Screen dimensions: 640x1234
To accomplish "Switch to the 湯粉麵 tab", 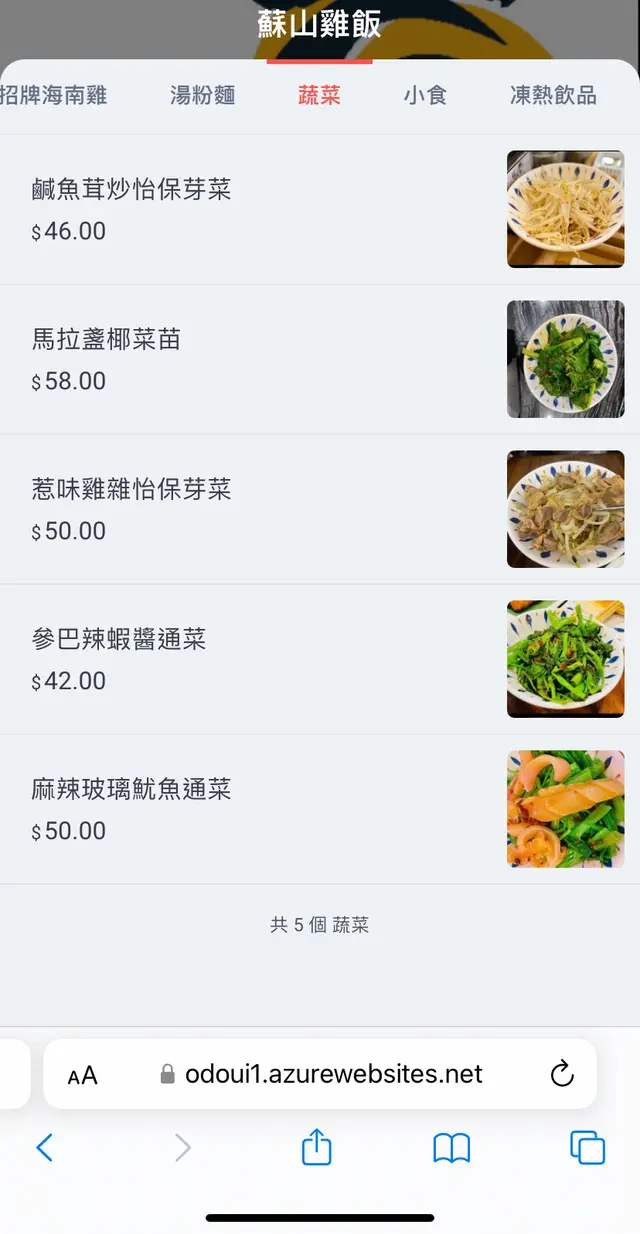I will click(x=202, y=96).
